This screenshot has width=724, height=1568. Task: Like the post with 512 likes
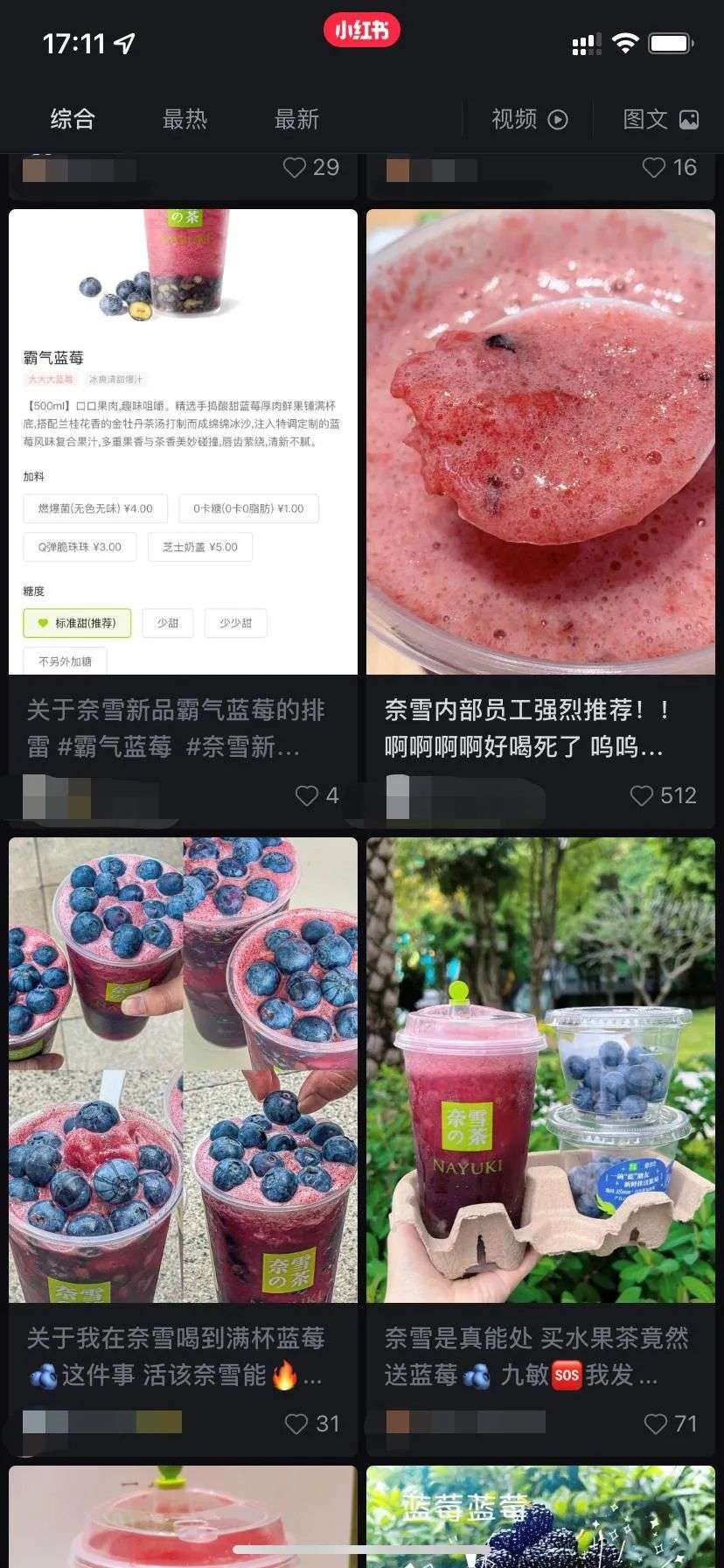pyautogui.click(x=642, y=795)
